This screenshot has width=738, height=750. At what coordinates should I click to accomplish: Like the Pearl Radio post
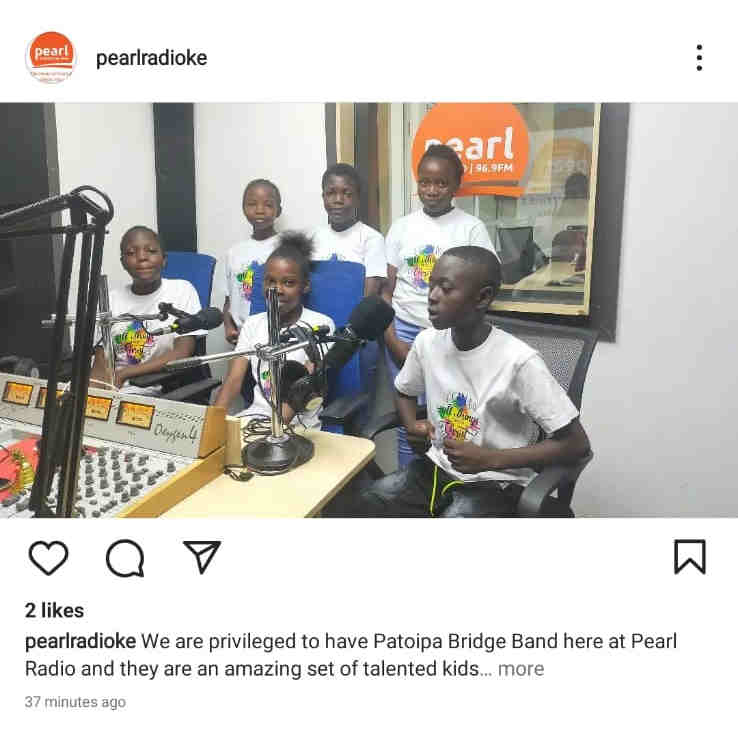[x=48, y=557]
